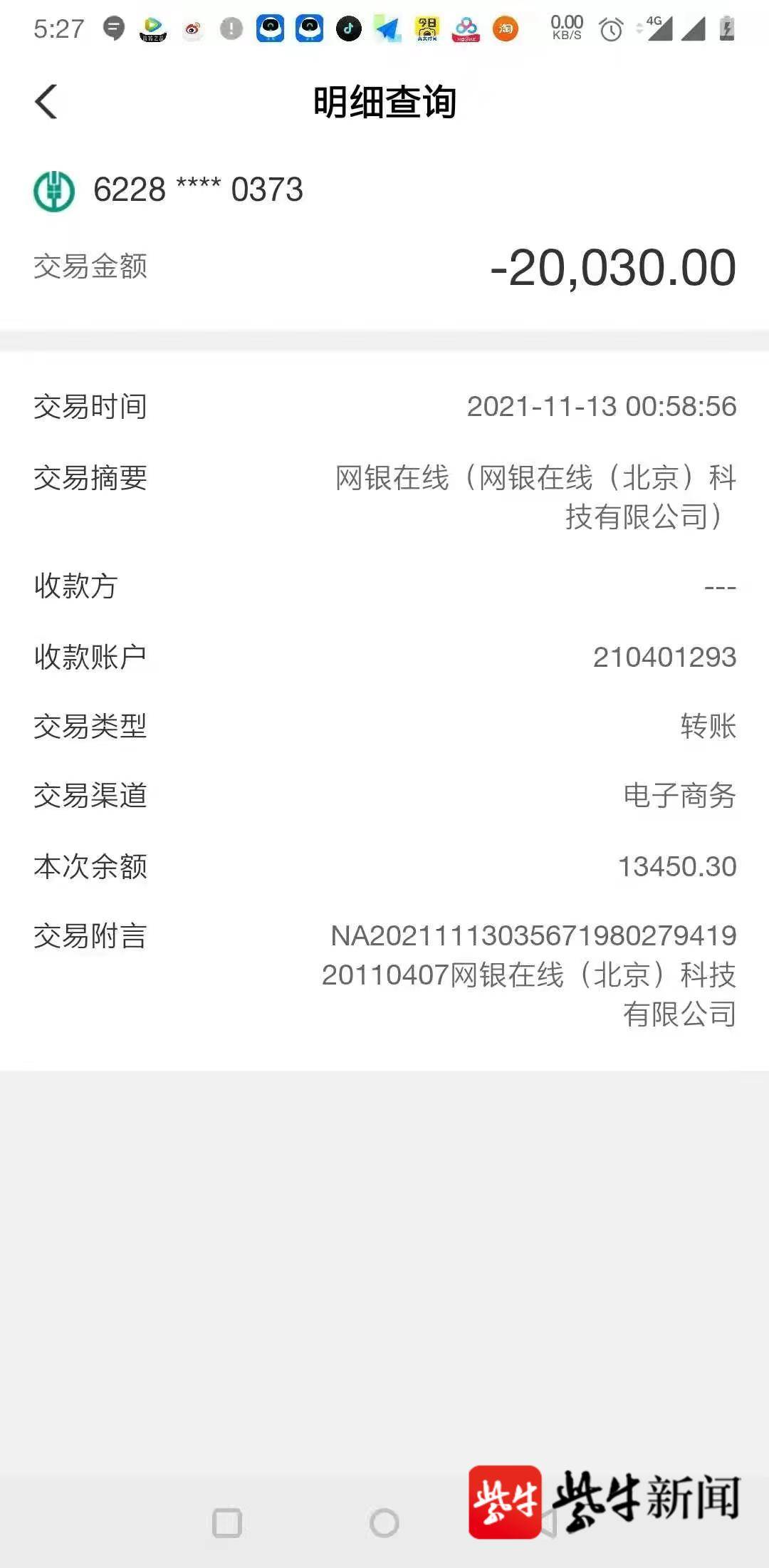Tap the system home button
The image size is (769, 1568).
384,1522
